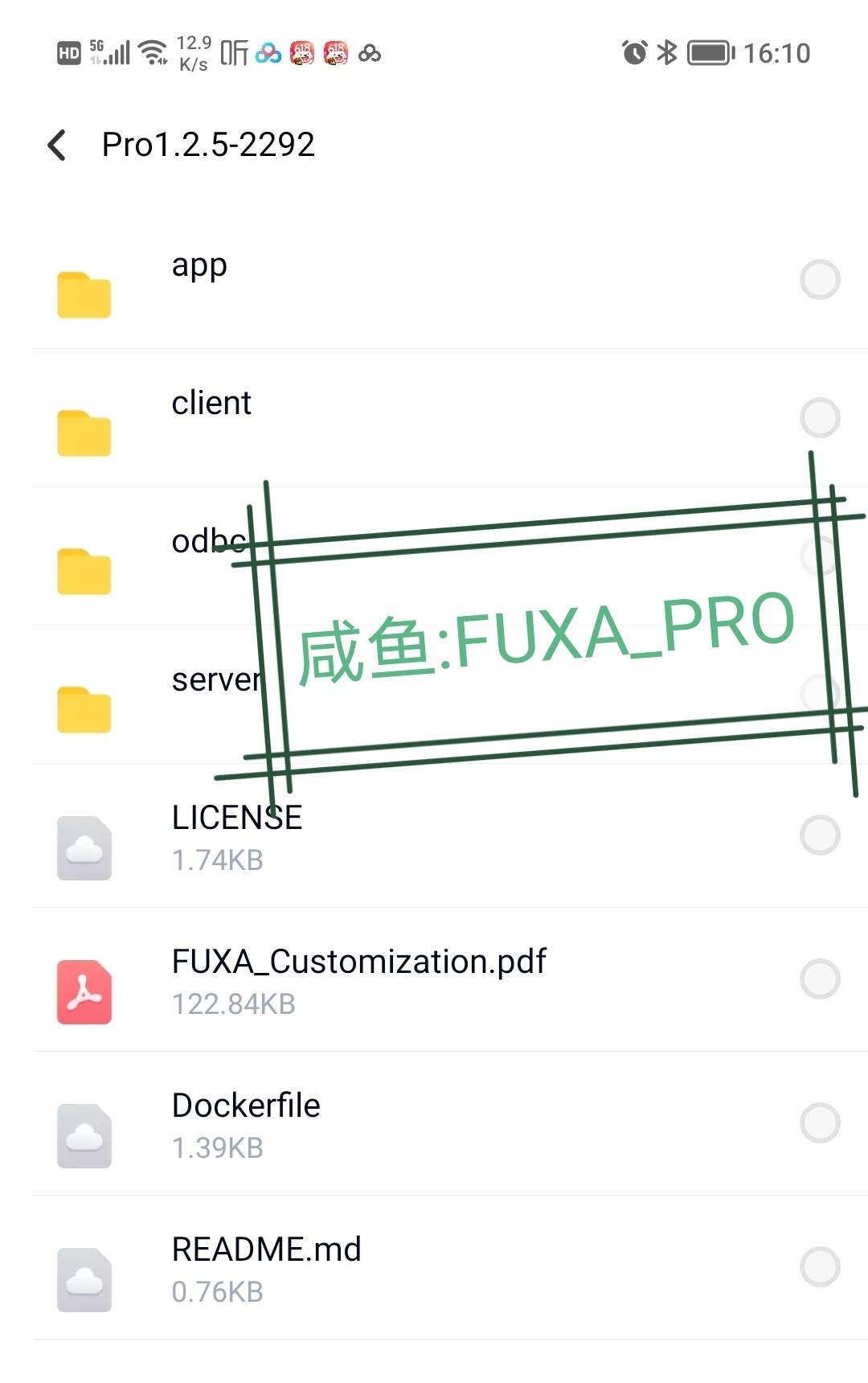Open the client folder
Screen dimensions: 868x1383
pyautogui.click(x=211, y=417)
